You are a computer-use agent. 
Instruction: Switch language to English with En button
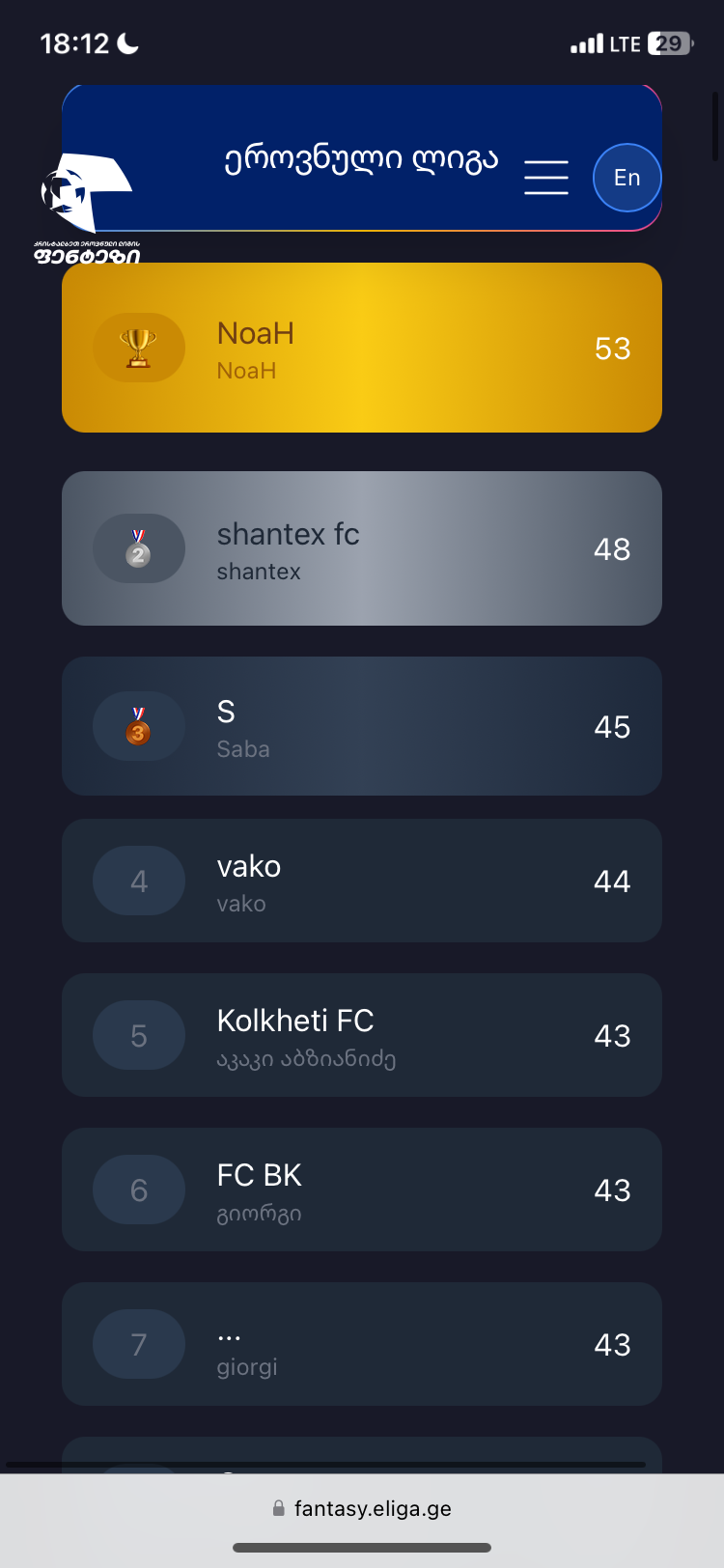point(627,178)
